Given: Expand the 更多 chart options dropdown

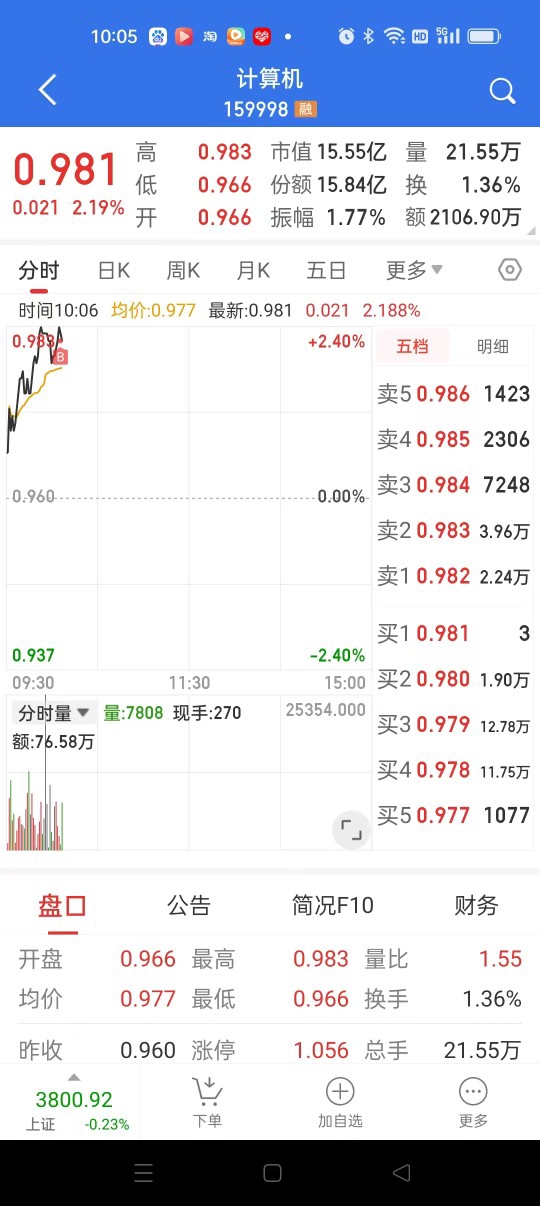Looking at the screenshot, I should click(x=414, y=270).
